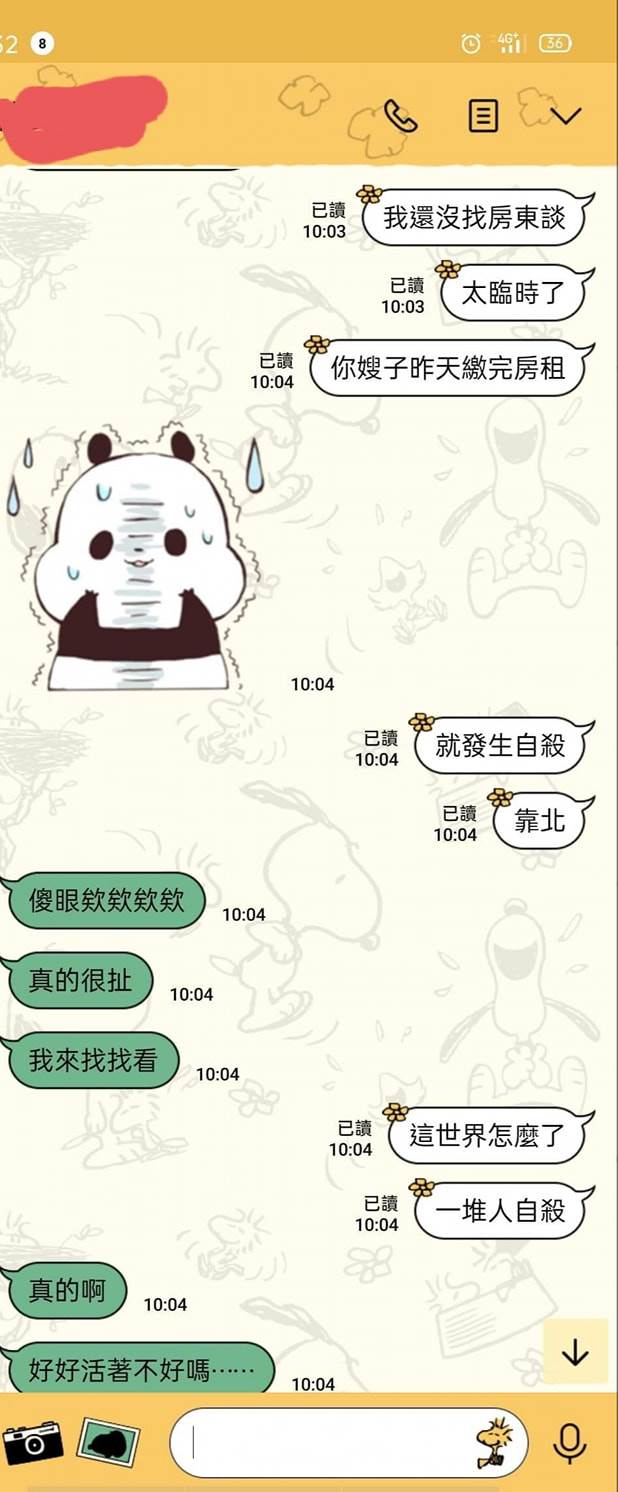The height and width of the screenshot is (1492, 618).
Task: Tap the message input field
Action: 320,1441
